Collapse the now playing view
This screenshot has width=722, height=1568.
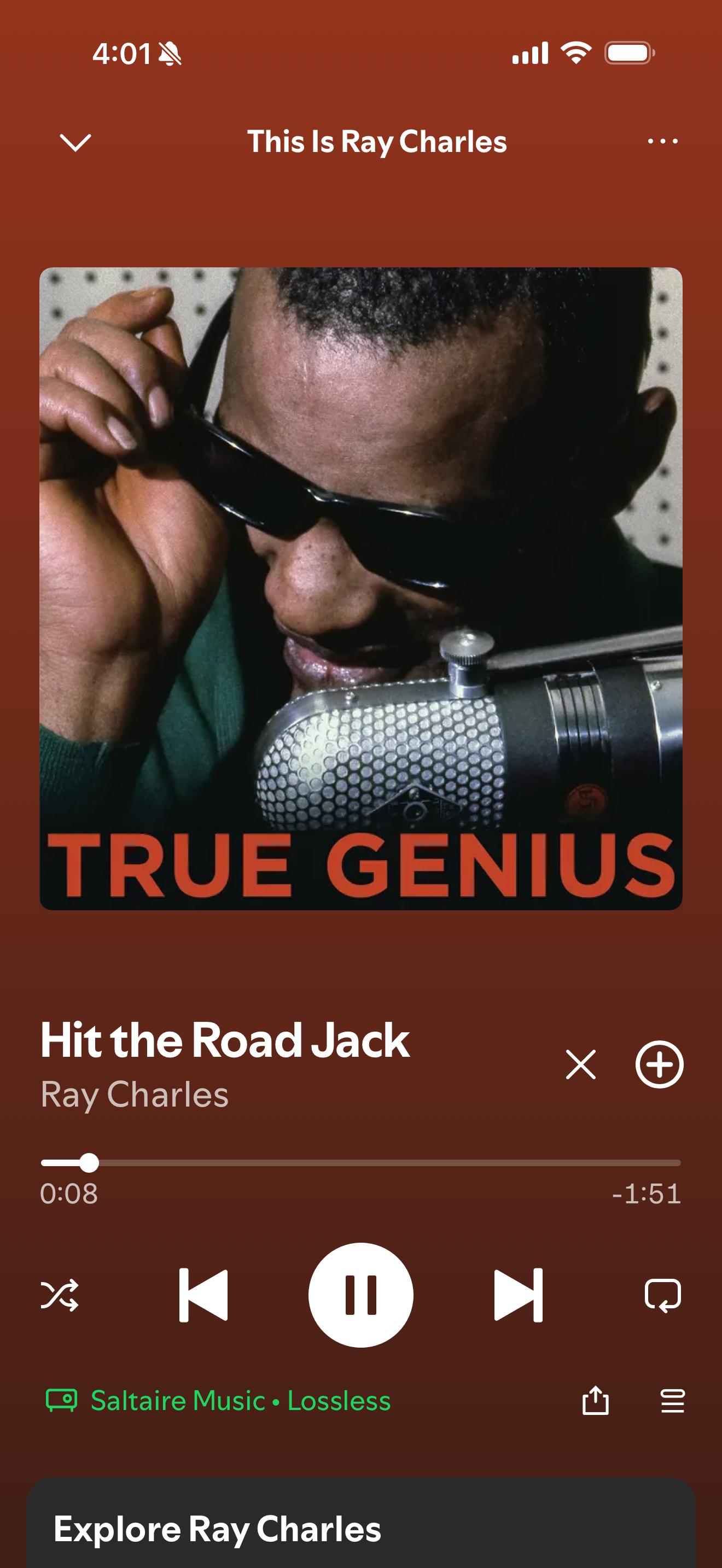click(75, 143)
